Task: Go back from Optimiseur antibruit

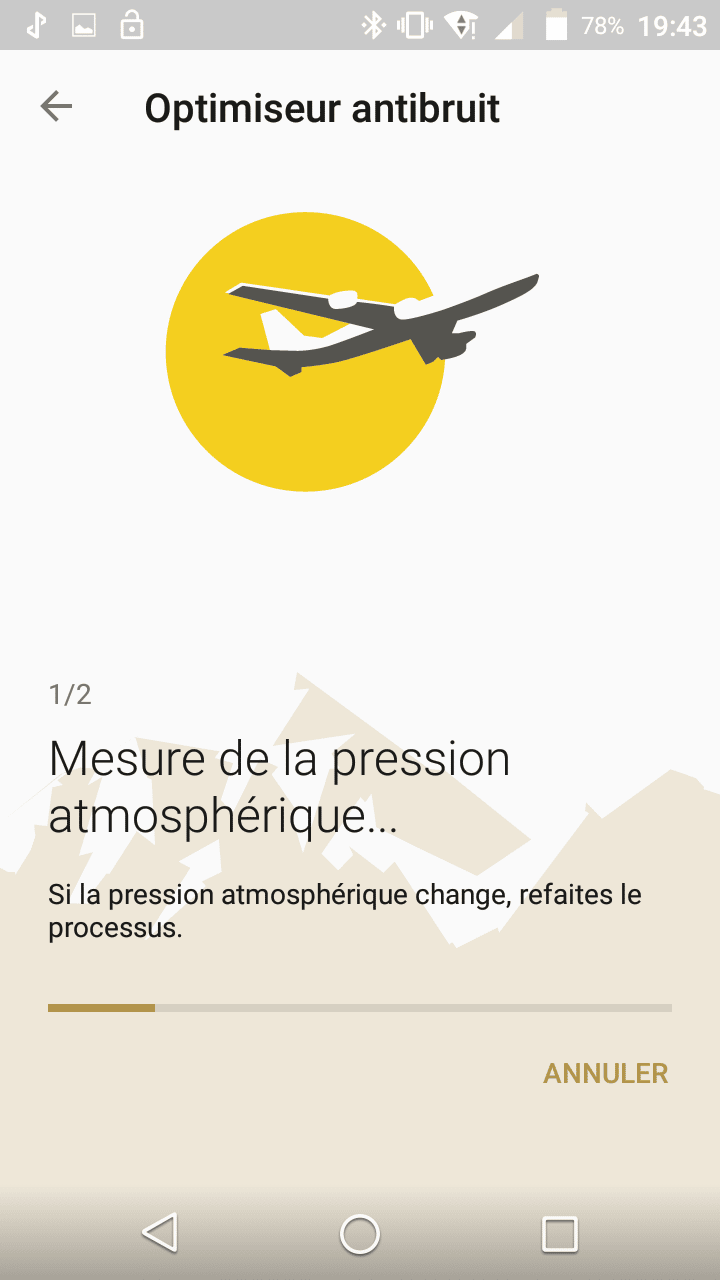Action: [x=56, y=106]
